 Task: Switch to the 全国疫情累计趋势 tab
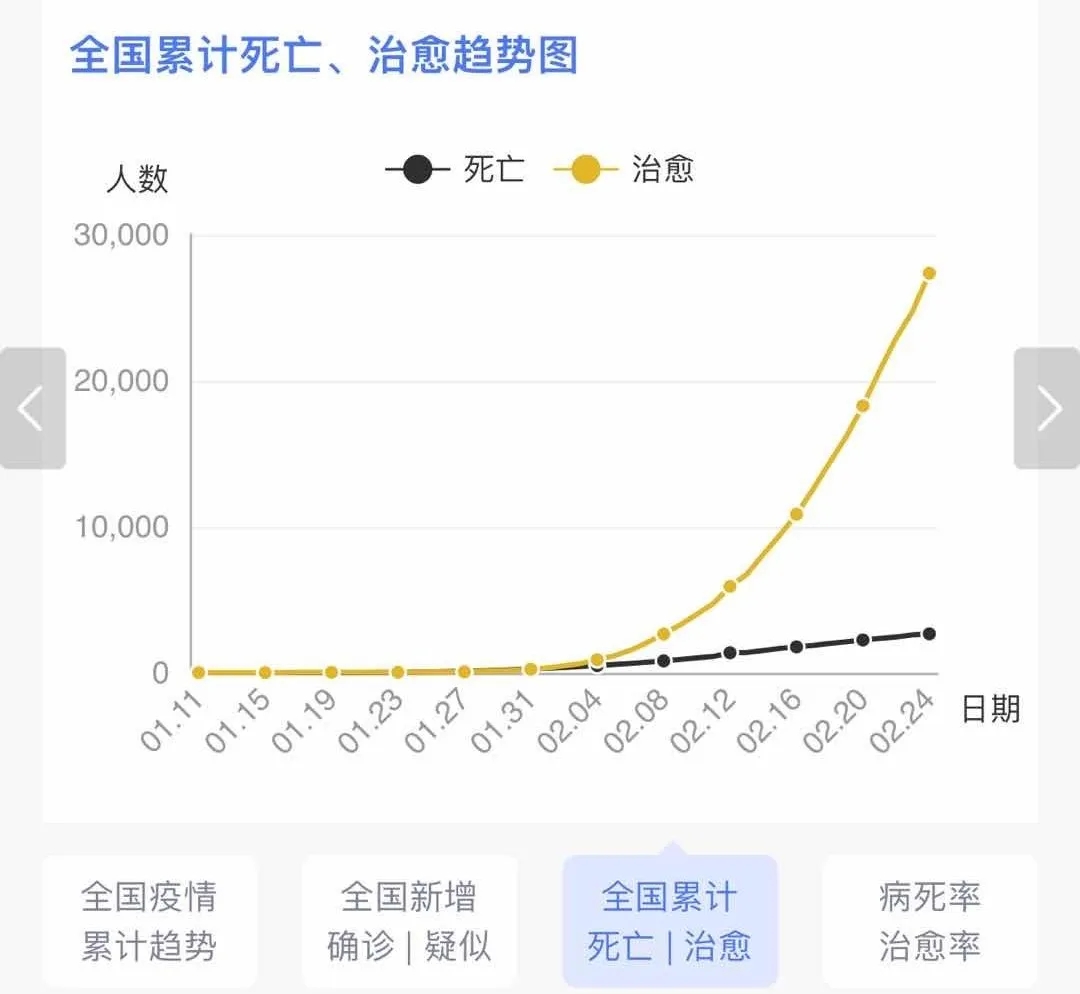pos(149,920)
